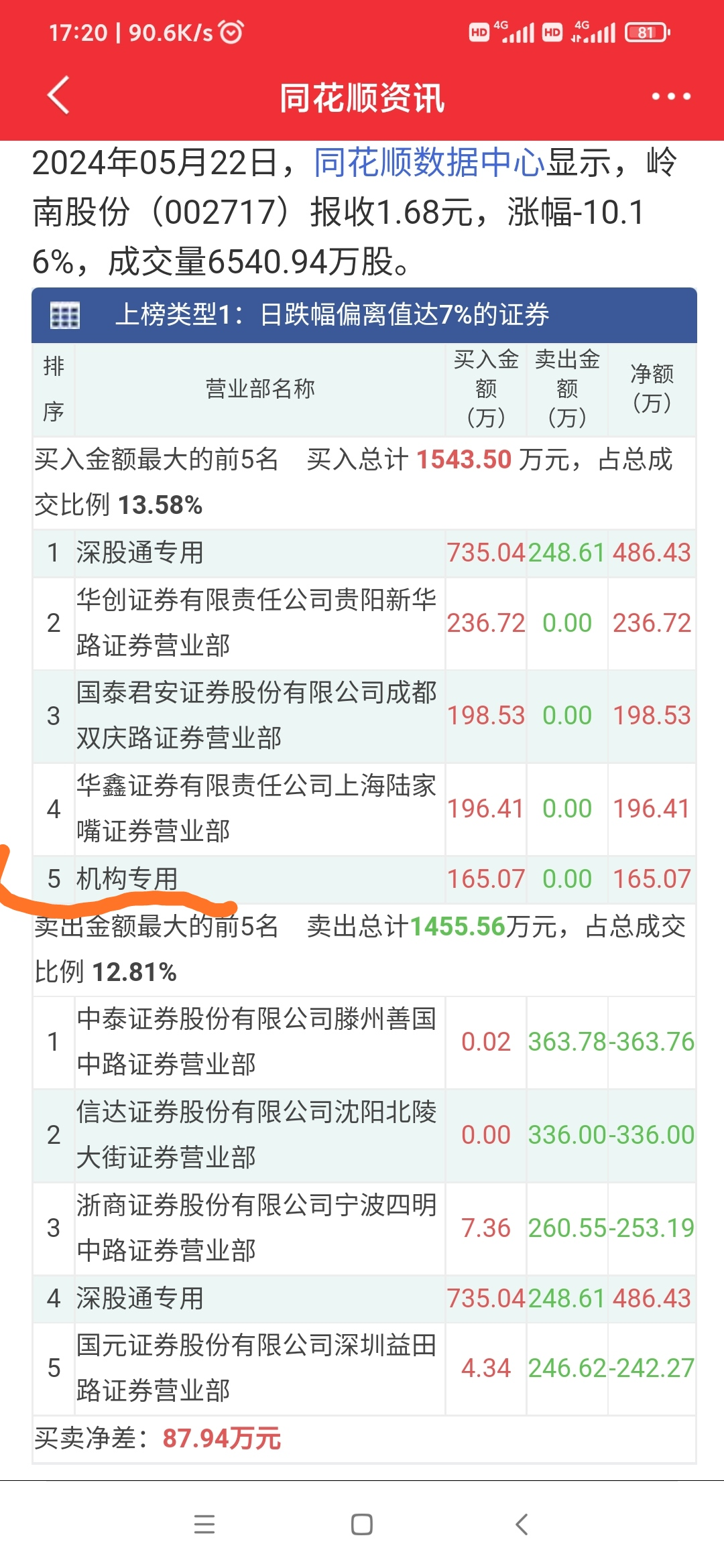Viewport: 724px width, 1568px height.
Task: Tap the system home button
Action: (362, 1524)
